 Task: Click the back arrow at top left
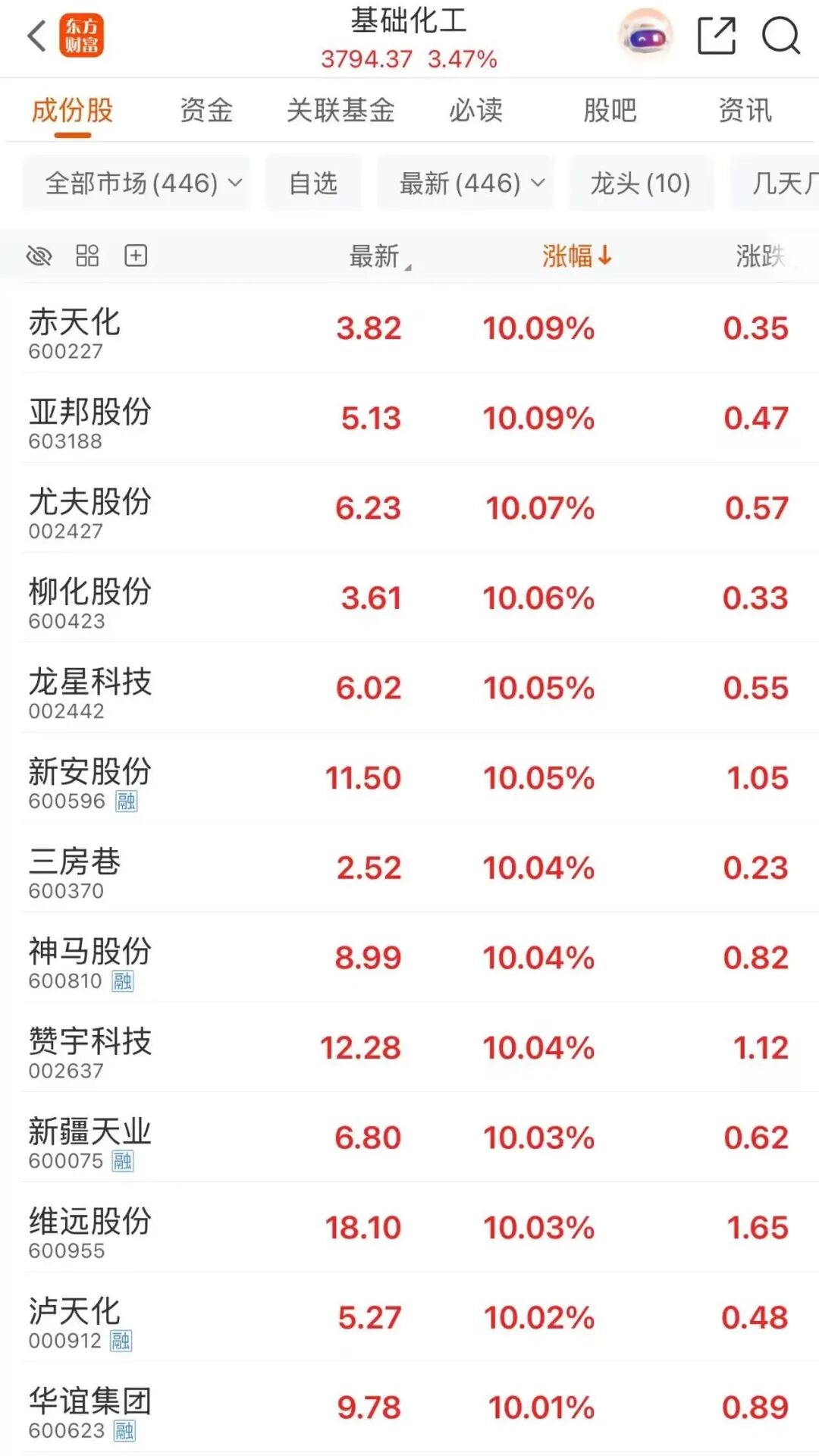tap(33, 35)
